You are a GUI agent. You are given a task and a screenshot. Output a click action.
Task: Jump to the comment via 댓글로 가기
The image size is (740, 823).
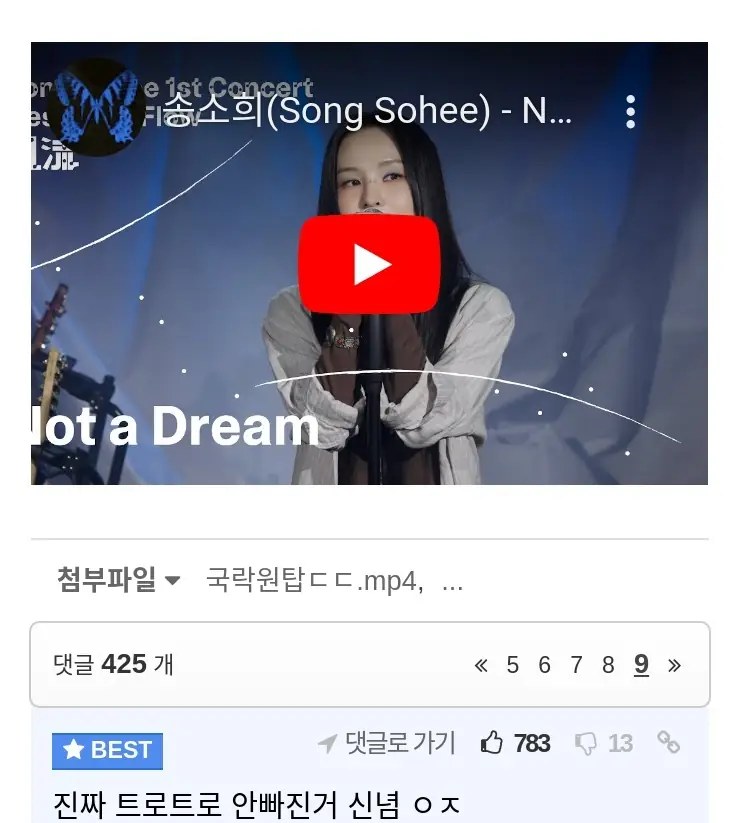(387, 743)
